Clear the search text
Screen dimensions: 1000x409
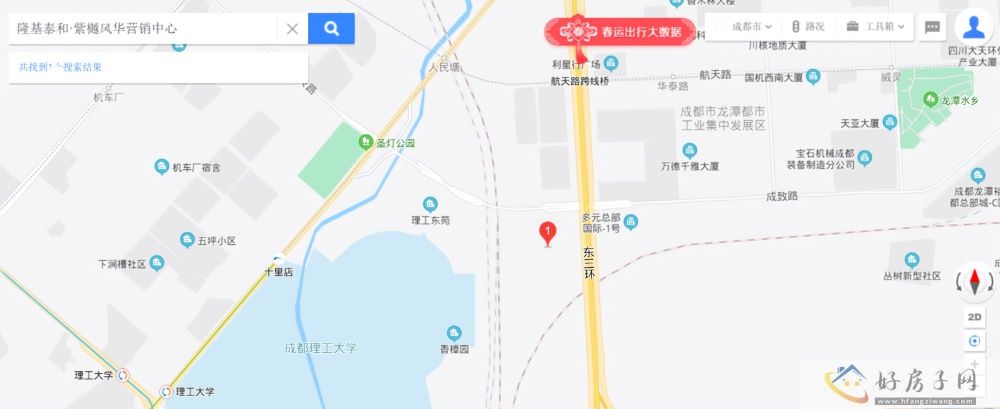coord(292,28)
